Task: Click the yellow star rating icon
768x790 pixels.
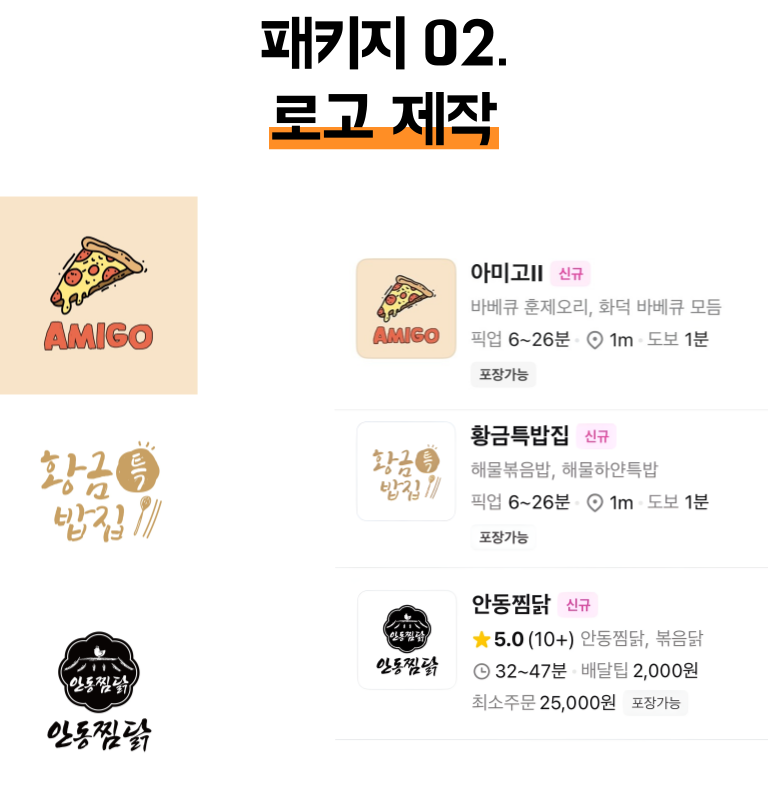Action: point(480,638)
